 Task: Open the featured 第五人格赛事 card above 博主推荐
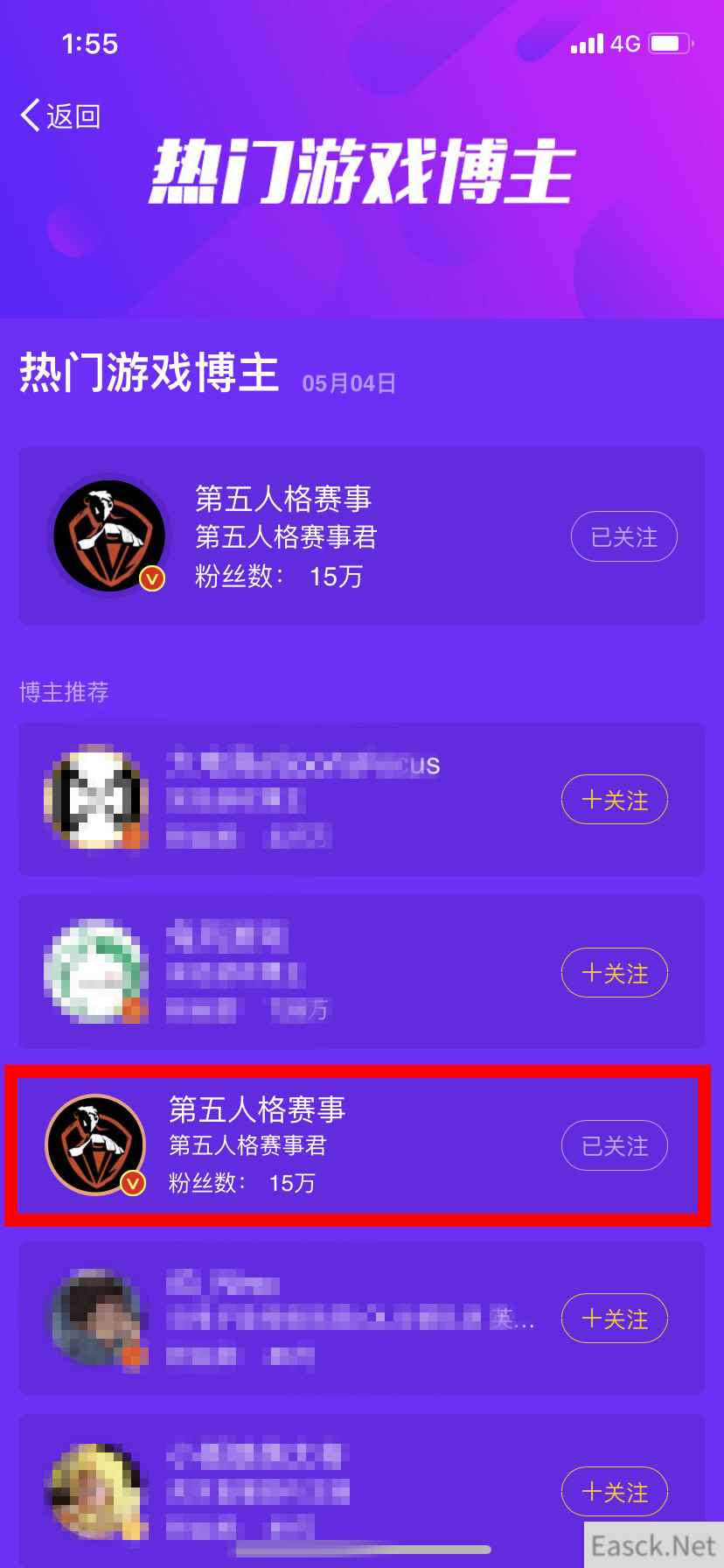[x=350, y=535]
